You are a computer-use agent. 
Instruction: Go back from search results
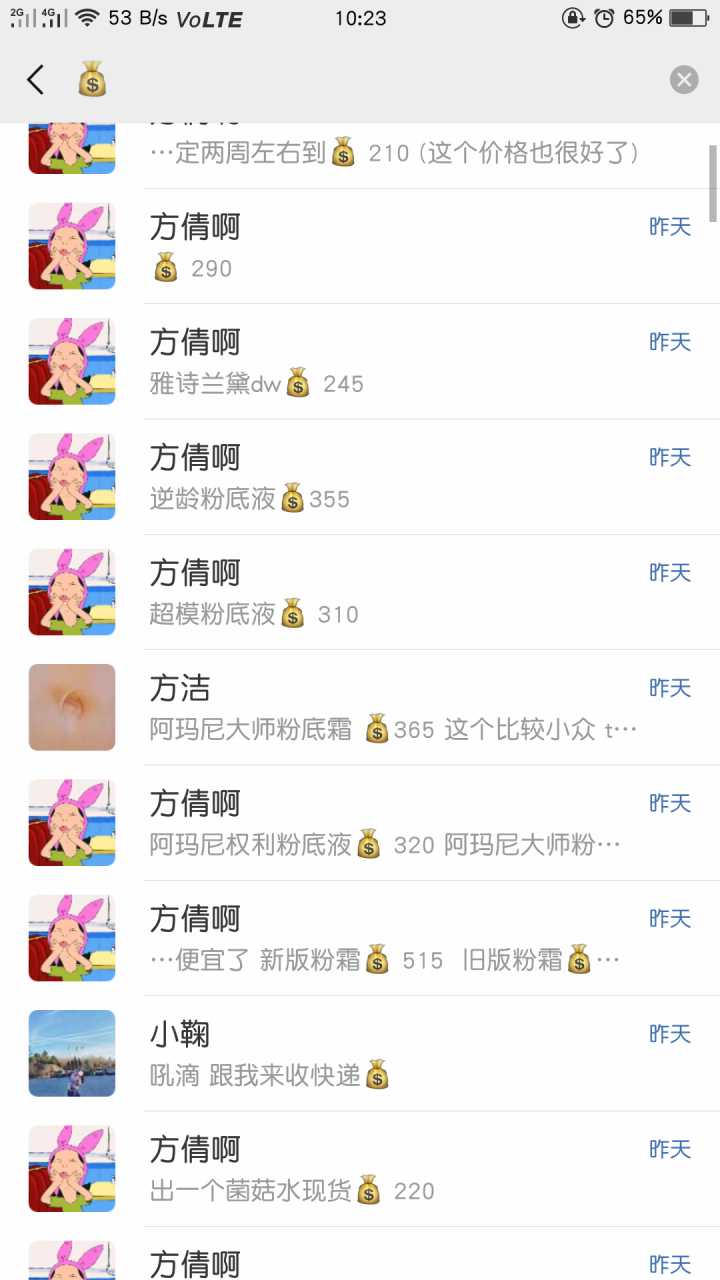36,80
